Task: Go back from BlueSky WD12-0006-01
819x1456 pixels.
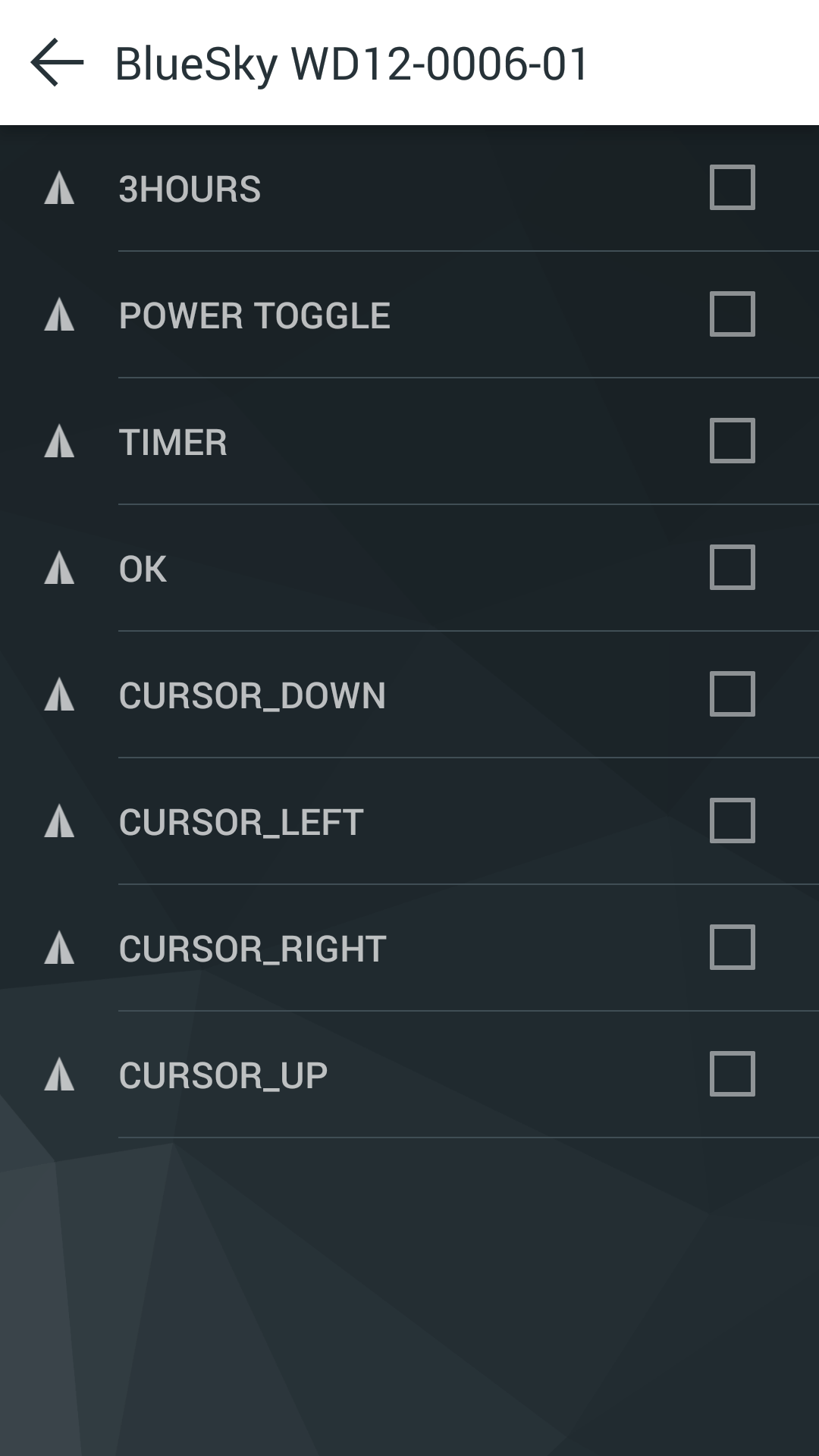Action: (57, 63)
